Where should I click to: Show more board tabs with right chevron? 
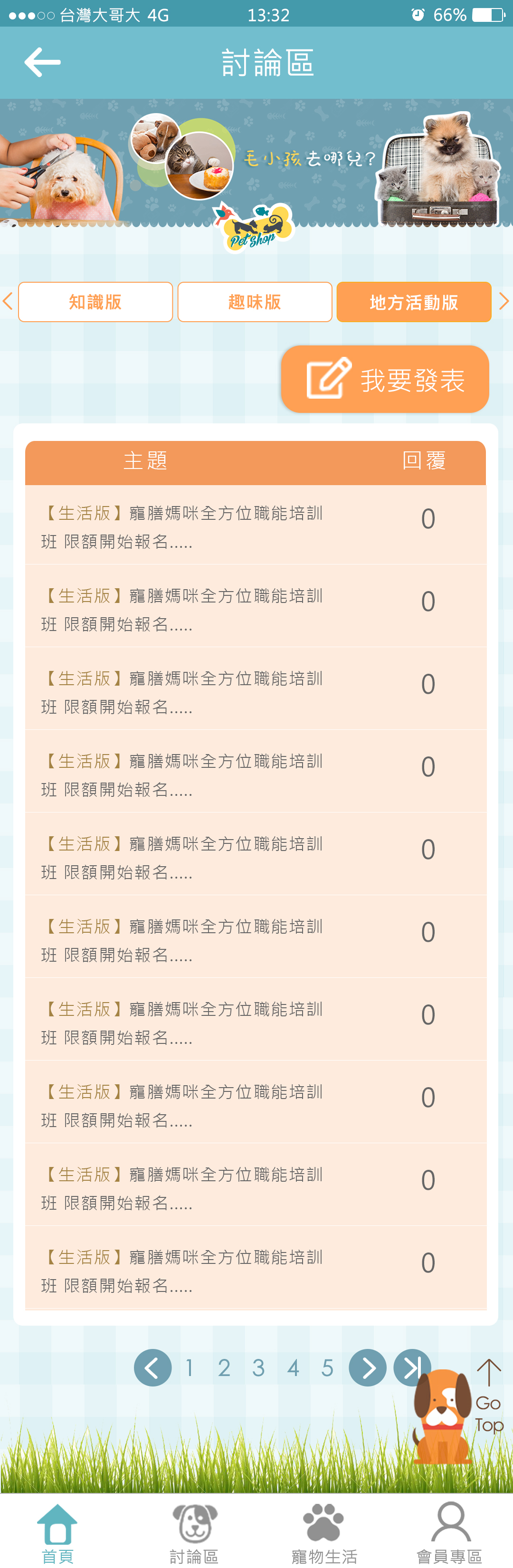(504, 301)
